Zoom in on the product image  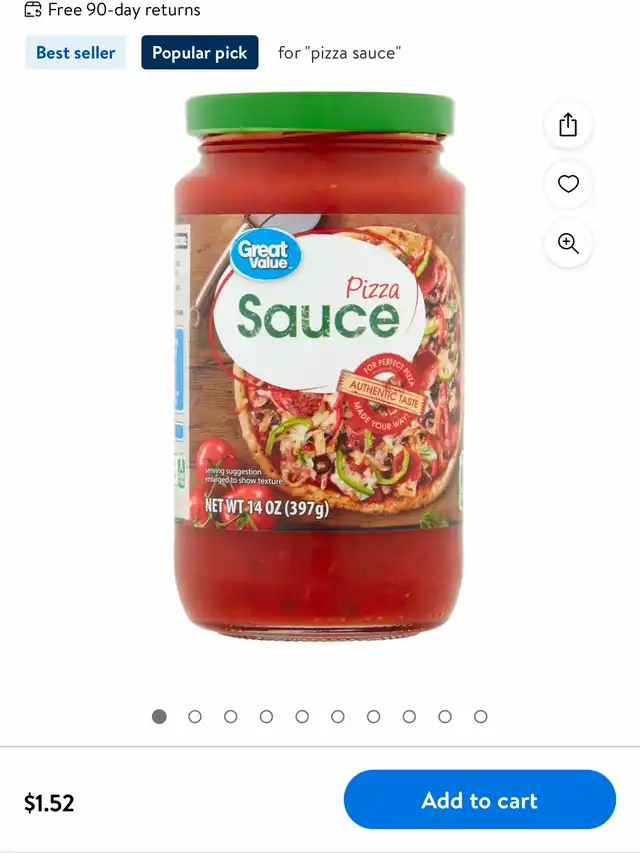tap(568, 244)
